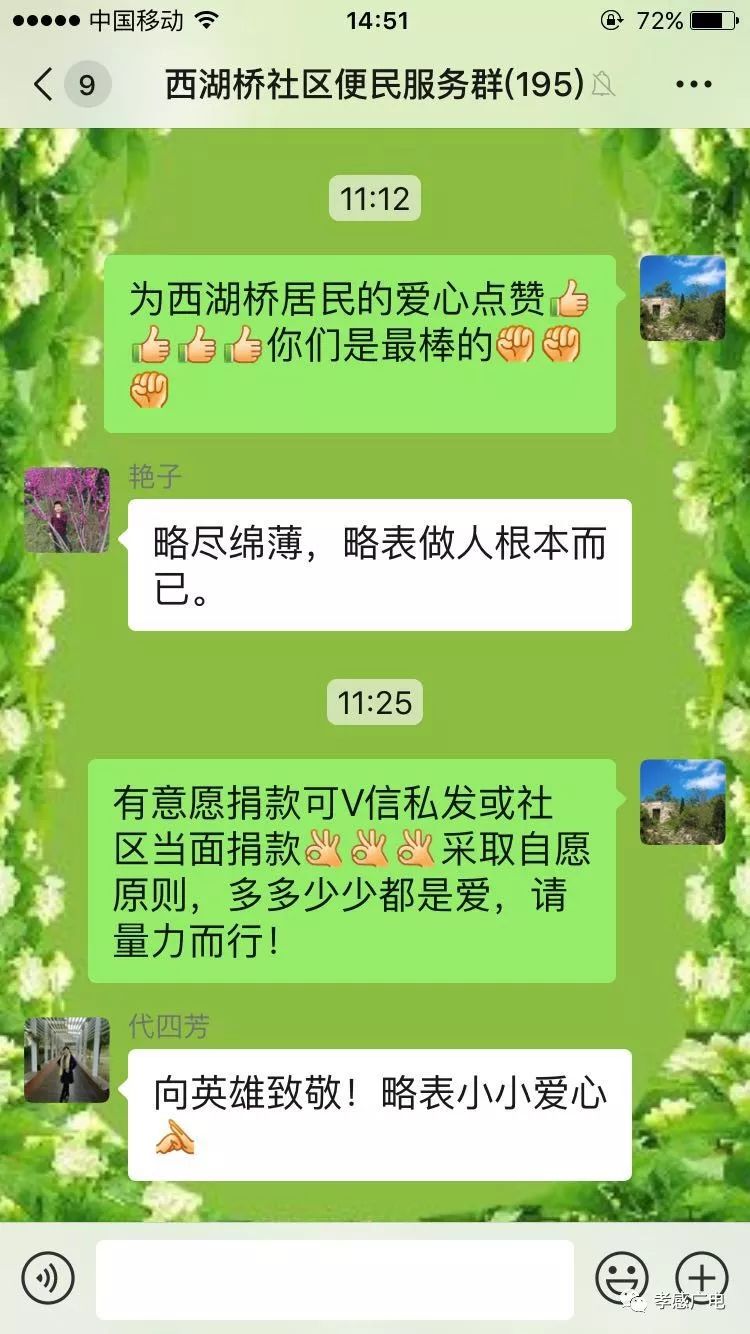
Task: Open the emoji sticker panel
Action: pyautogui.click(x=622, y=1277)
